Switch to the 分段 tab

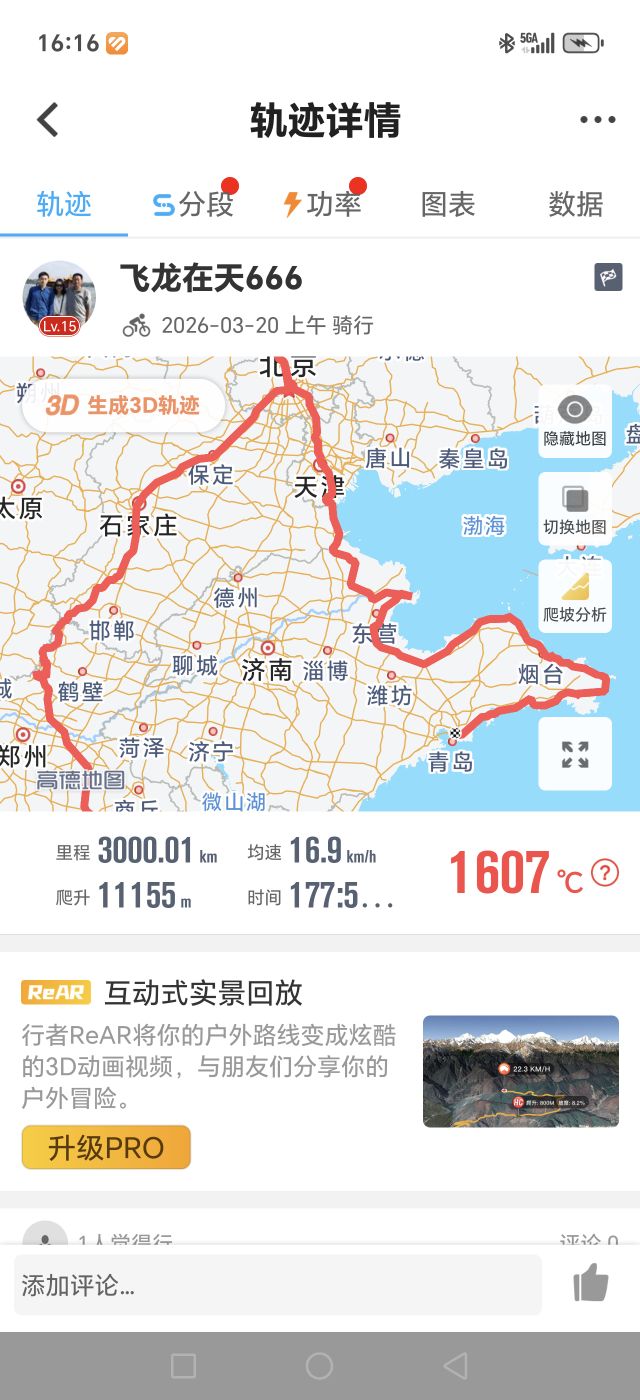(x=193, y=204)
